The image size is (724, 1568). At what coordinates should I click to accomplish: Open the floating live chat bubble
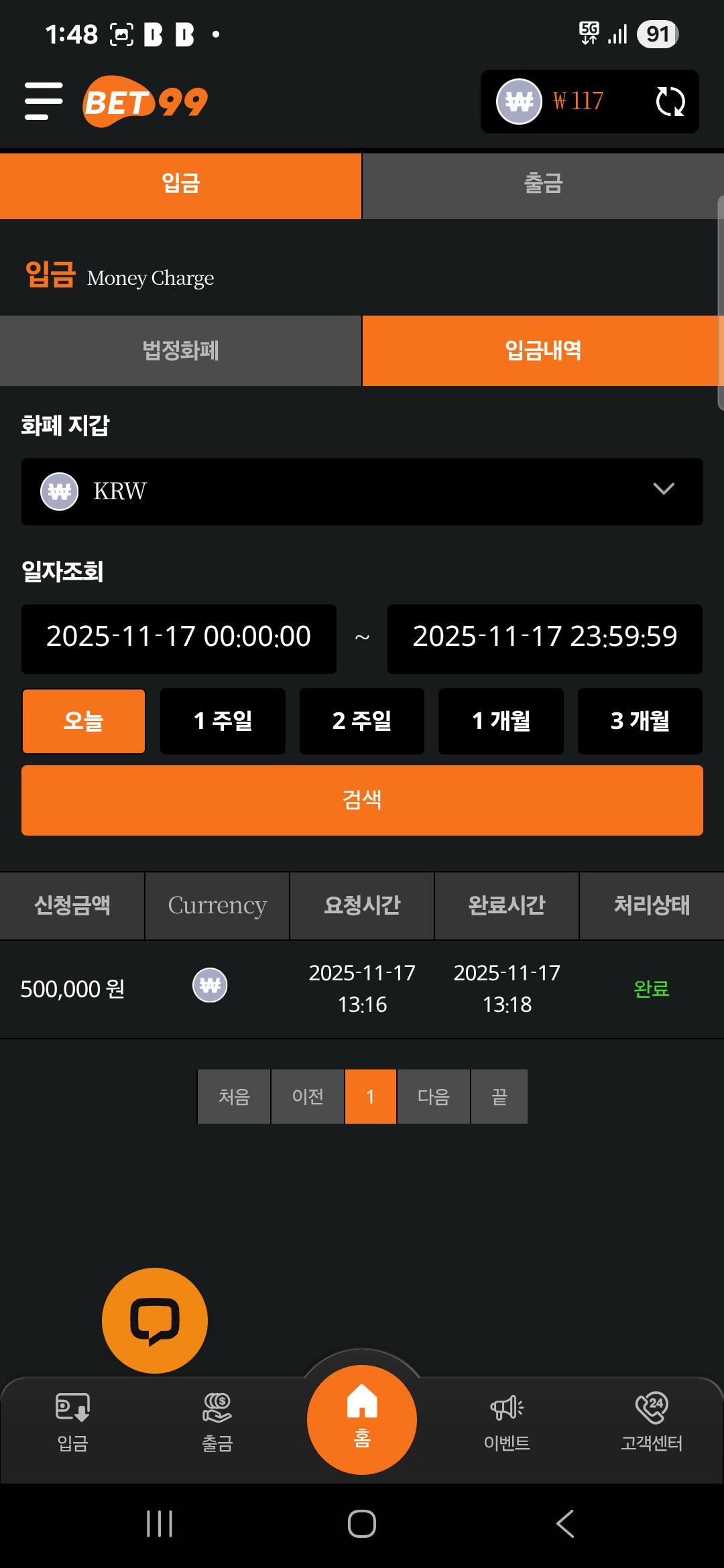155,1320
